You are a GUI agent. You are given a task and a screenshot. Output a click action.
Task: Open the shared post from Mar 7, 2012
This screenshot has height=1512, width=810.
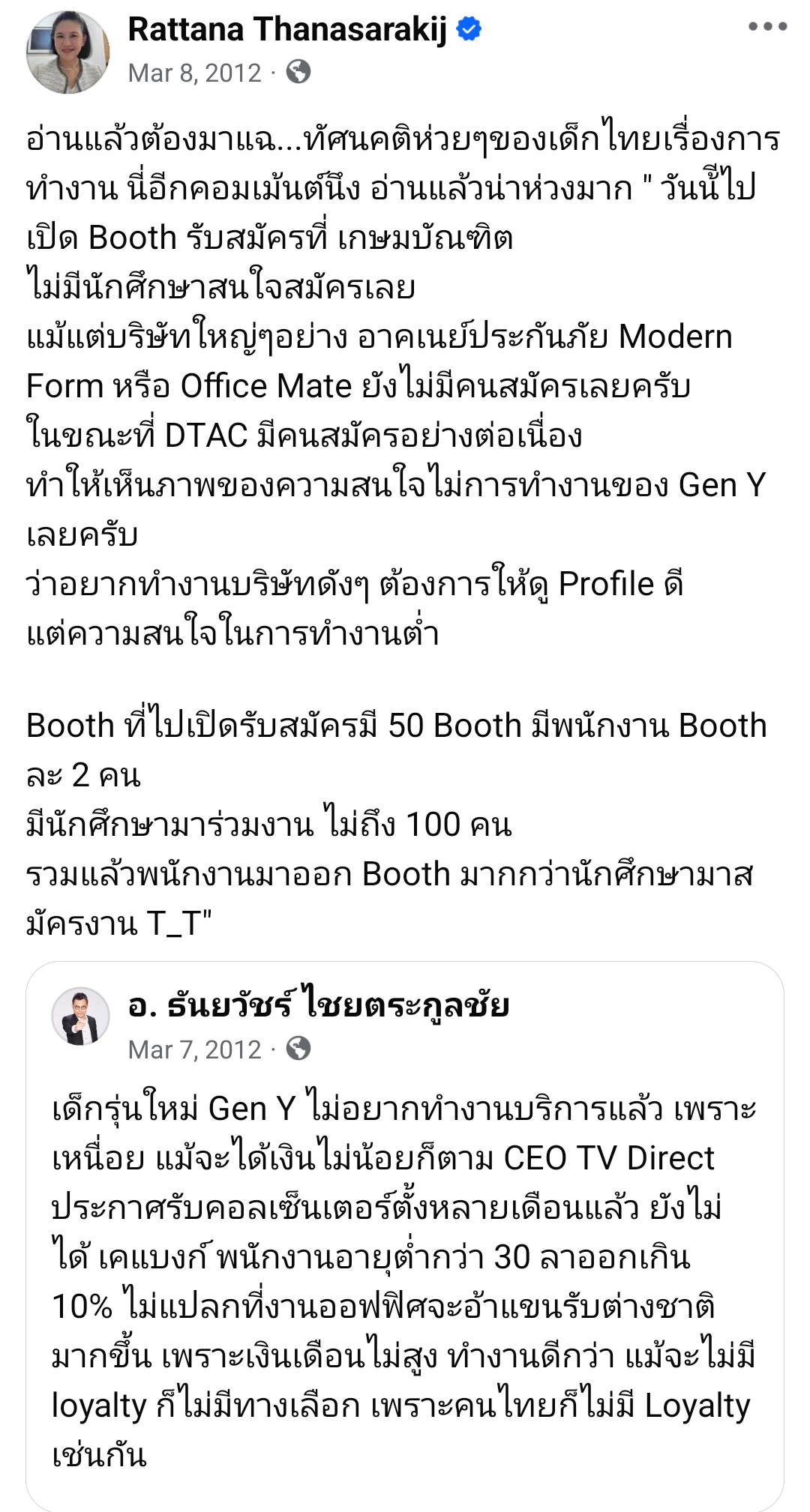point(194,1049)
